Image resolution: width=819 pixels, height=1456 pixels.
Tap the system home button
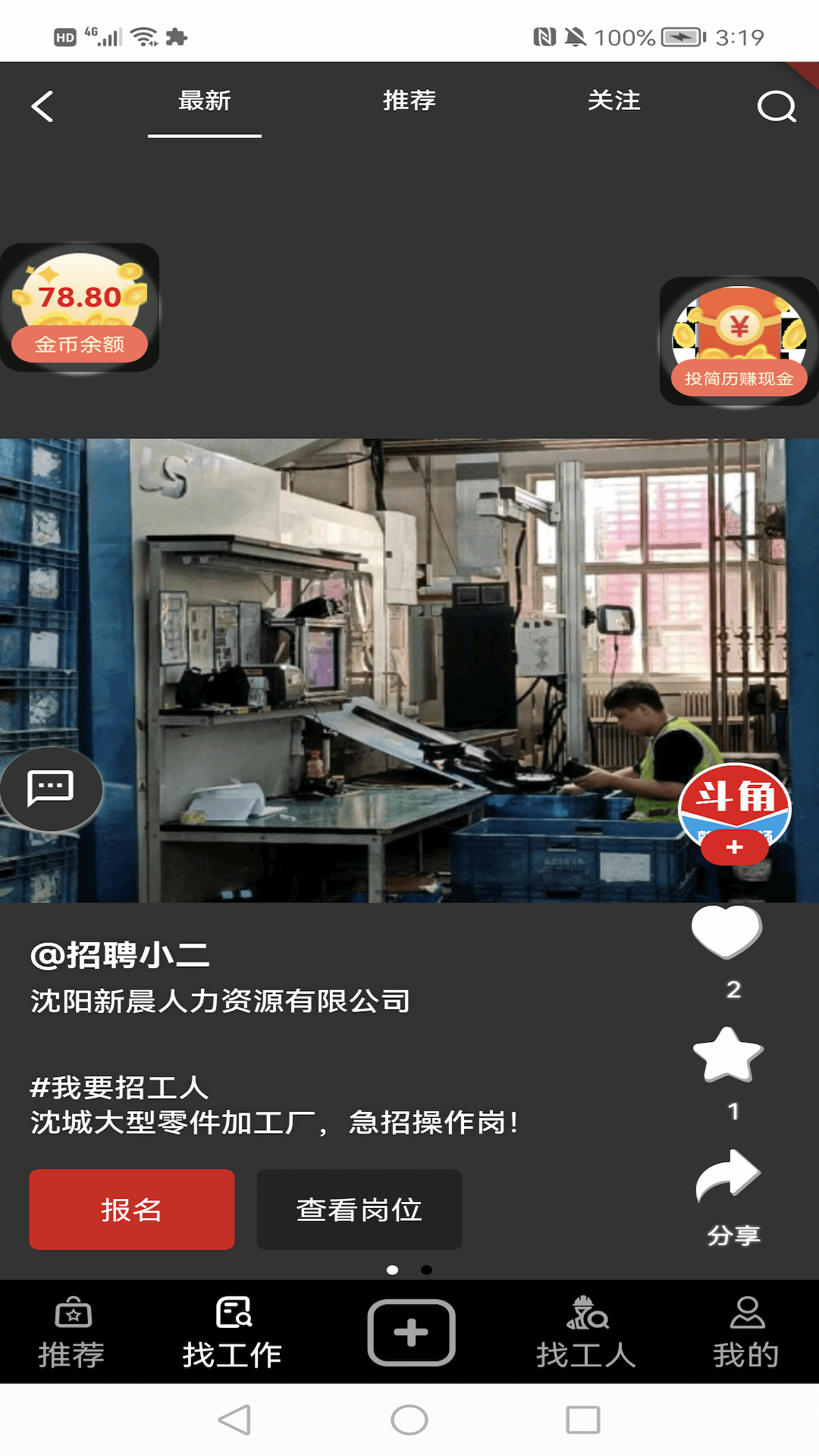409,1420
